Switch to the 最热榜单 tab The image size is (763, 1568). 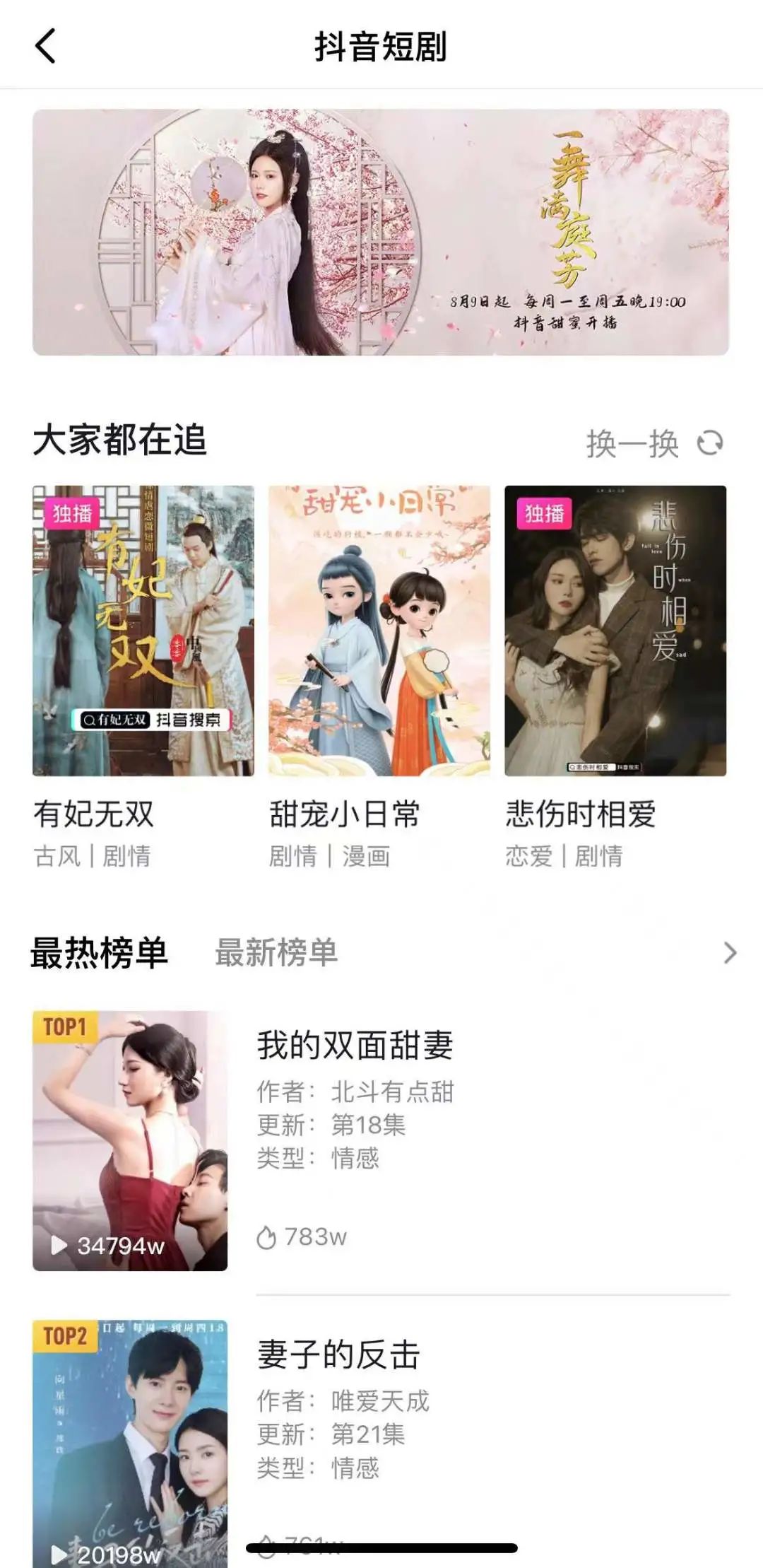pyautogui.click(x=100, y=952)
